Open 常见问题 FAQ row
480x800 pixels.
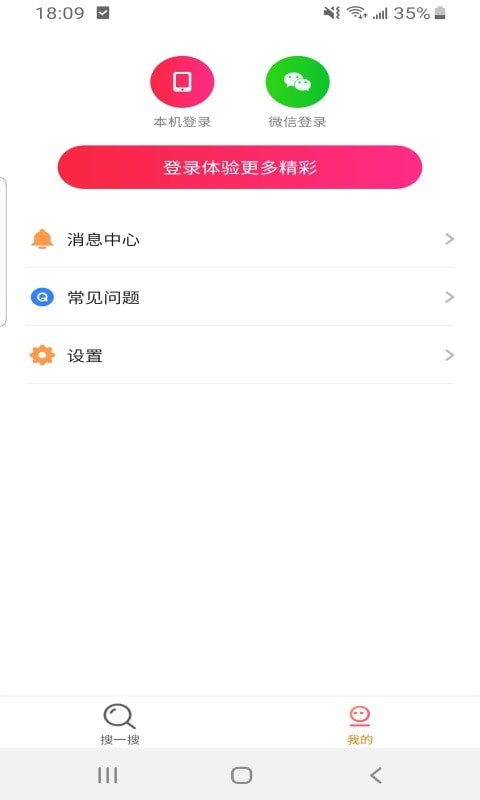pos(240,297)
